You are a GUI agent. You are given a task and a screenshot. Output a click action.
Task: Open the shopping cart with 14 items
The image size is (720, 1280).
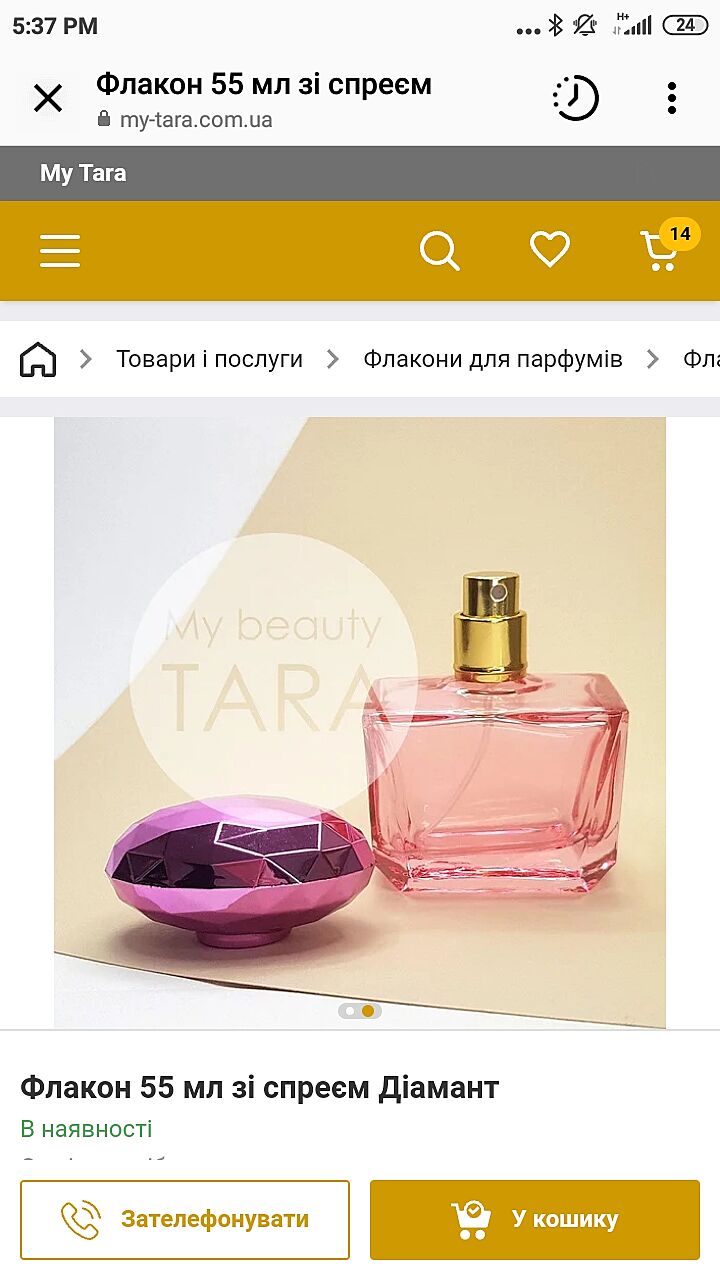[x=661, y=250]
